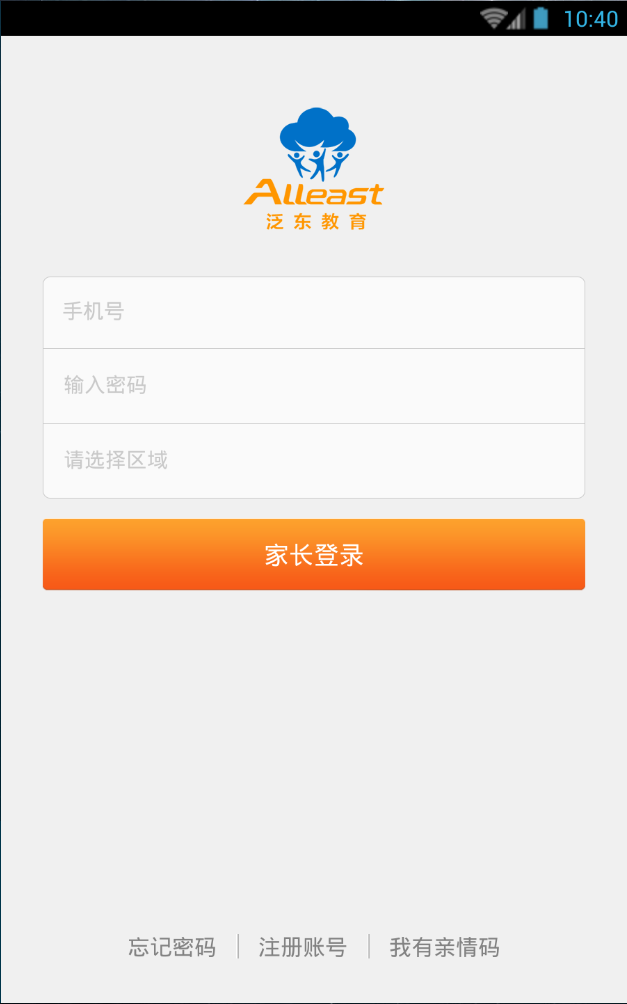Go to 注册账号 registration

(303, 947)
